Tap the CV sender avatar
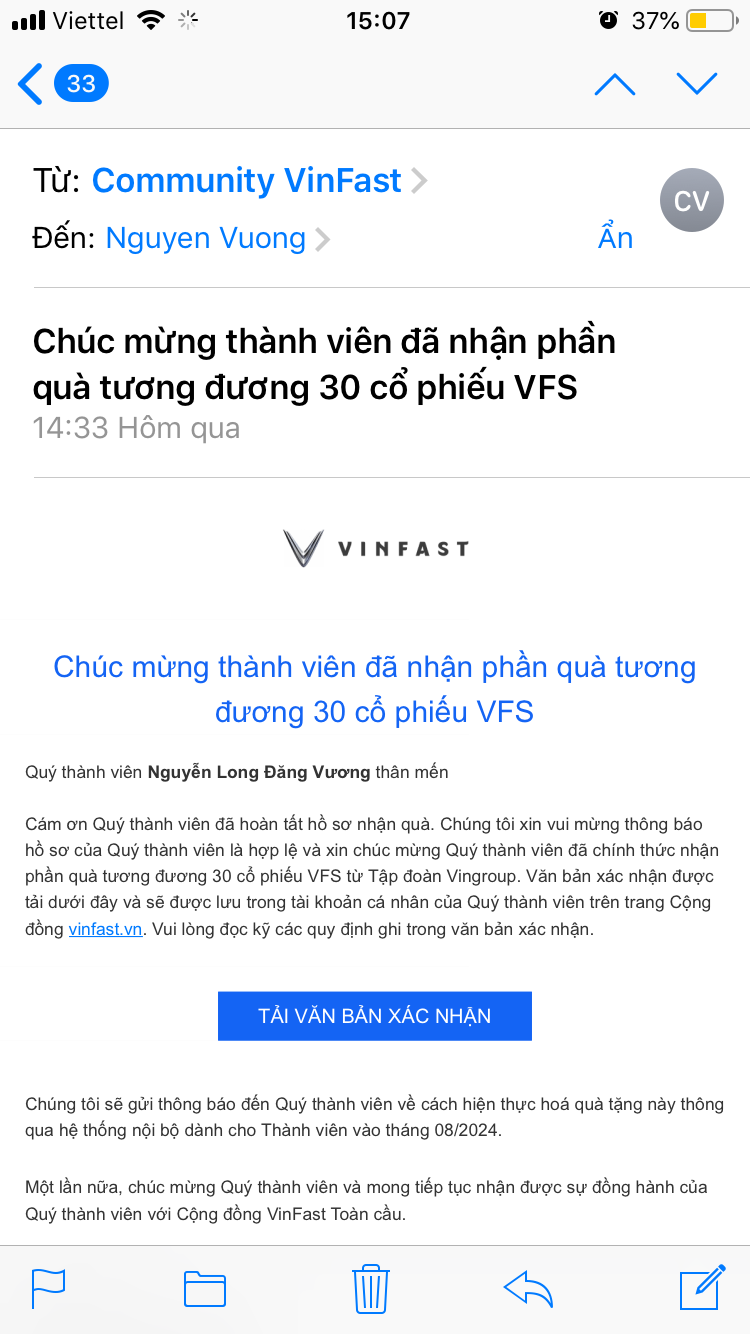The height and width of the screenshot is (1334, 750). (x=691, y=202)
